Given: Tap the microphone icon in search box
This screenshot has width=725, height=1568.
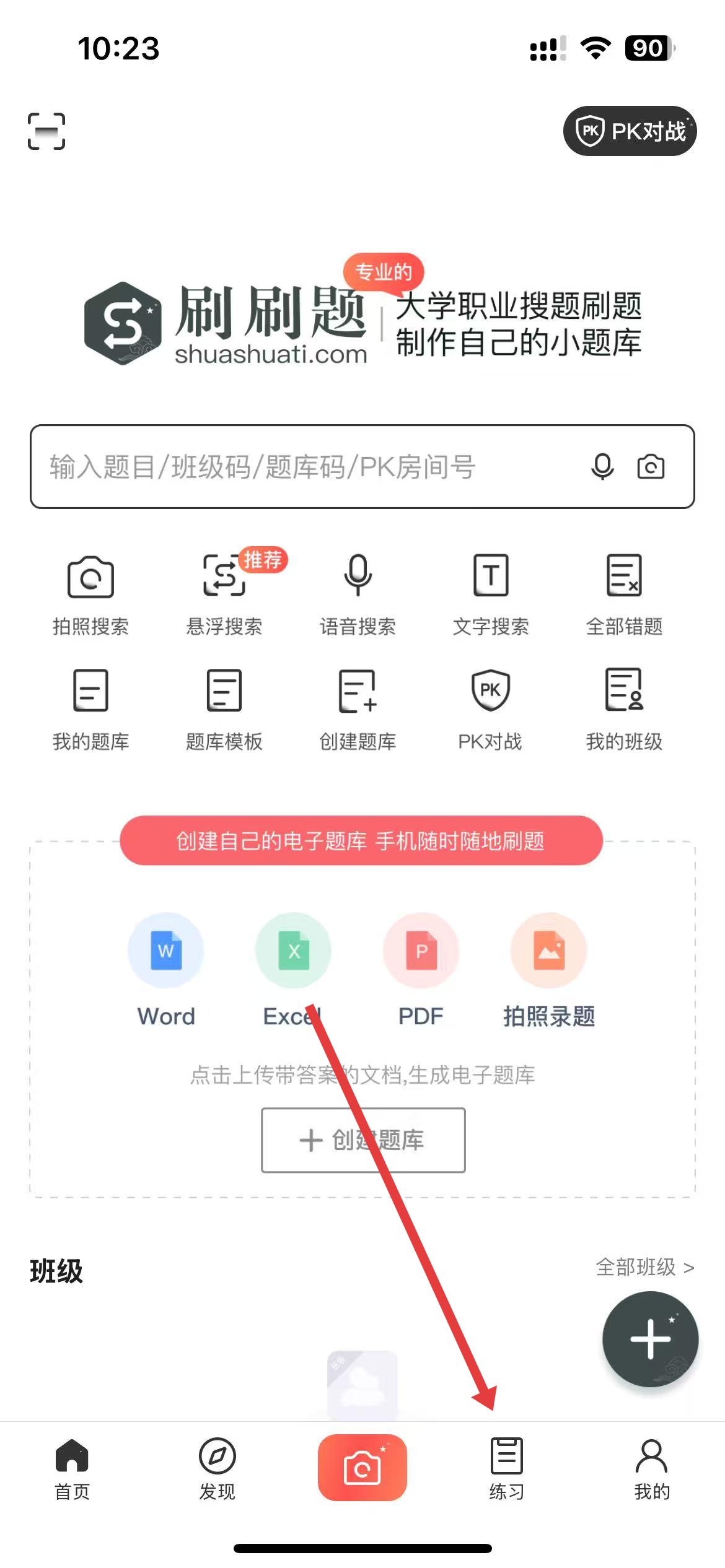Looking at the screenshot, I should tap(602, 467).
